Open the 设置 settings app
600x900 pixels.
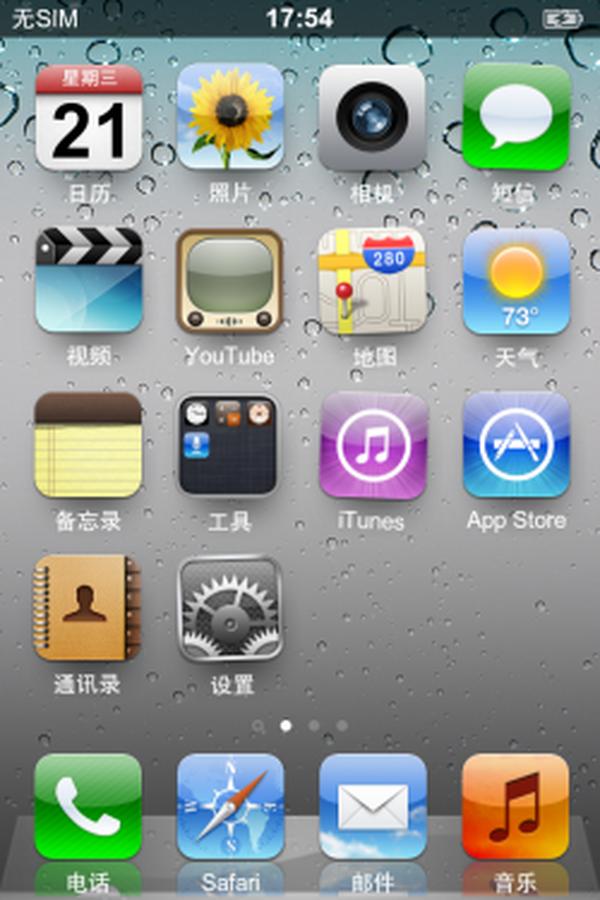point(230,608)
